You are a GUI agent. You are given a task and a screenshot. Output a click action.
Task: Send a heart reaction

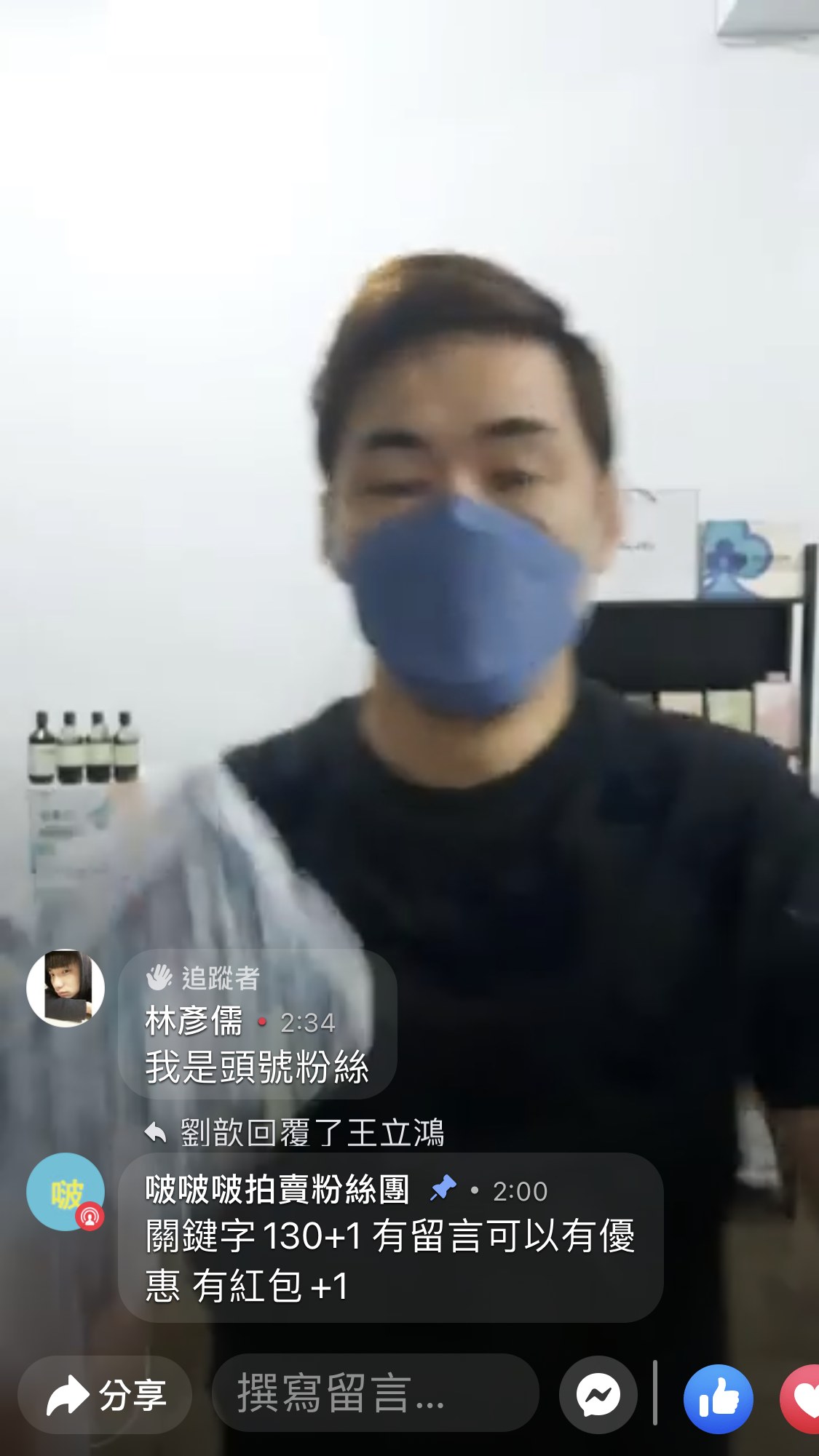point(801,1399)
